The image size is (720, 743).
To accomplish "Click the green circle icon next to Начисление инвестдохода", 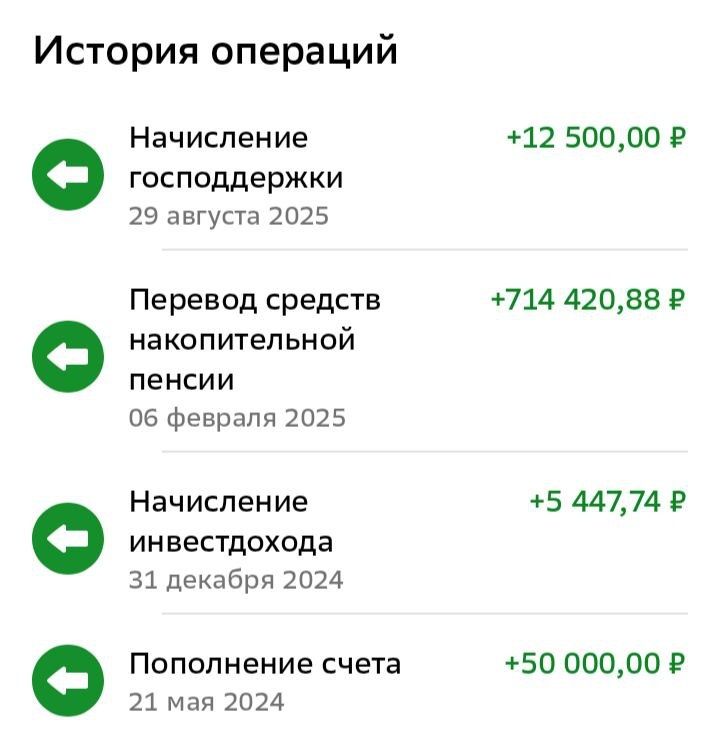I will pyautogui.click(x=70, y=540).
